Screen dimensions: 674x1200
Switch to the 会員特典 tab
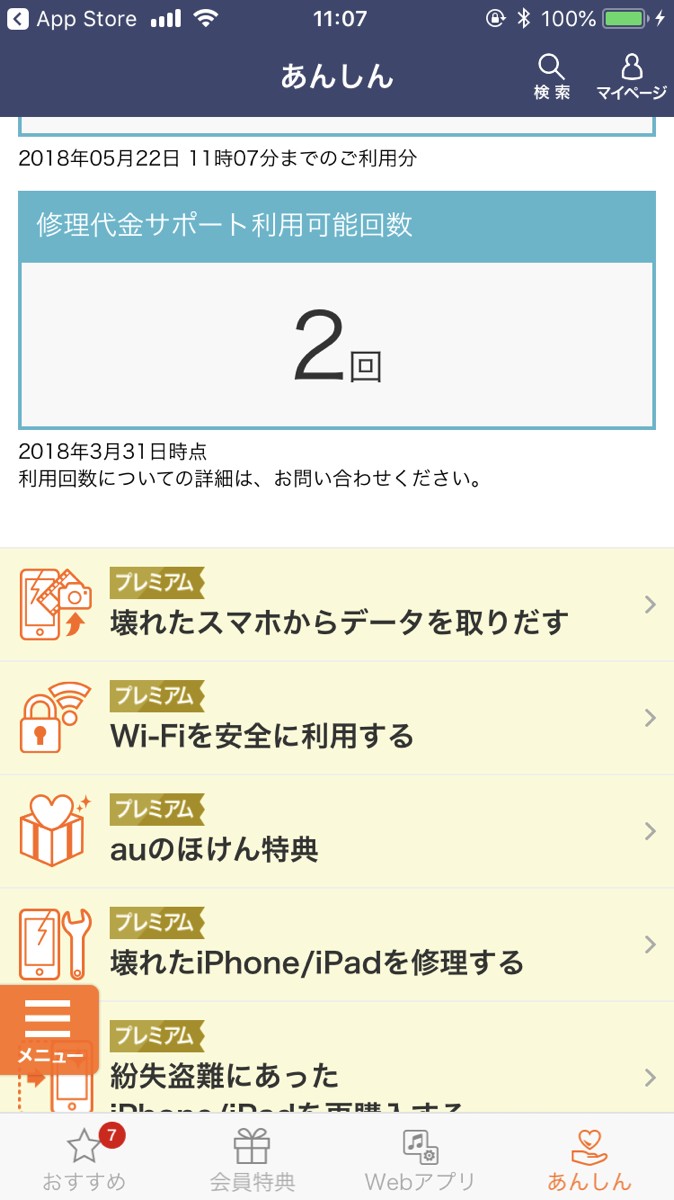tap(252, 1158)
